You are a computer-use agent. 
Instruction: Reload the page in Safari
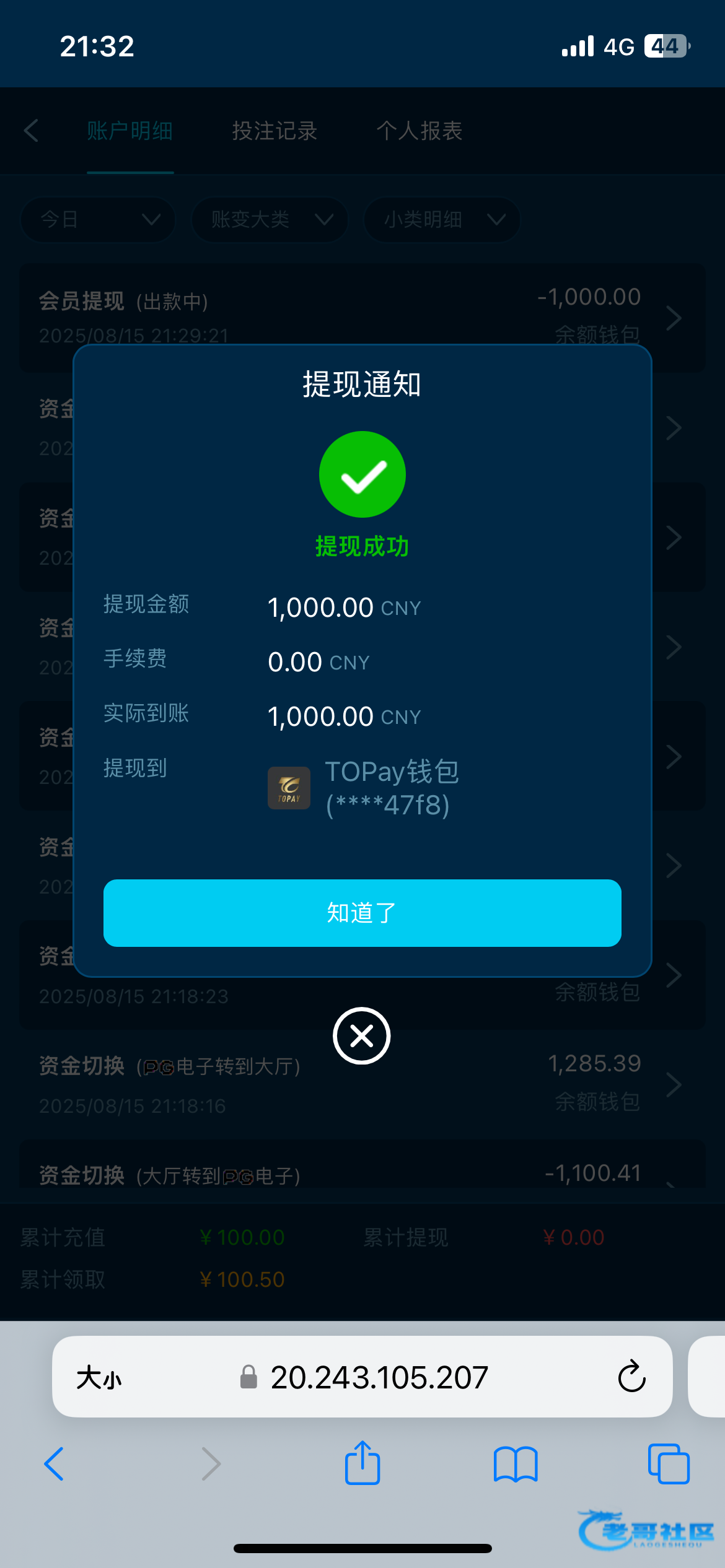pyautogui.click(x=631, y=1376)
